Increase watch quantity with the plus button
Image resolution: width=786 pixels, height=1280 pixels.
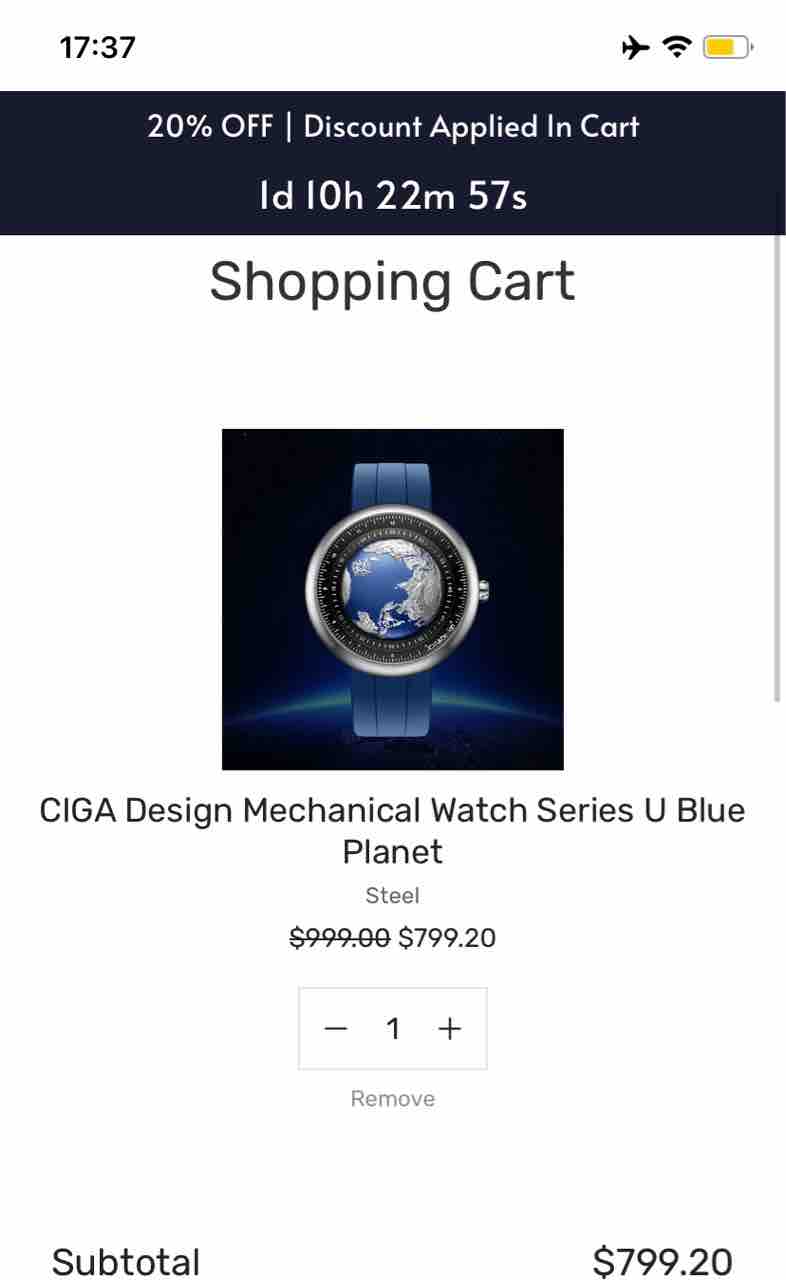[x=450, y=1029]
